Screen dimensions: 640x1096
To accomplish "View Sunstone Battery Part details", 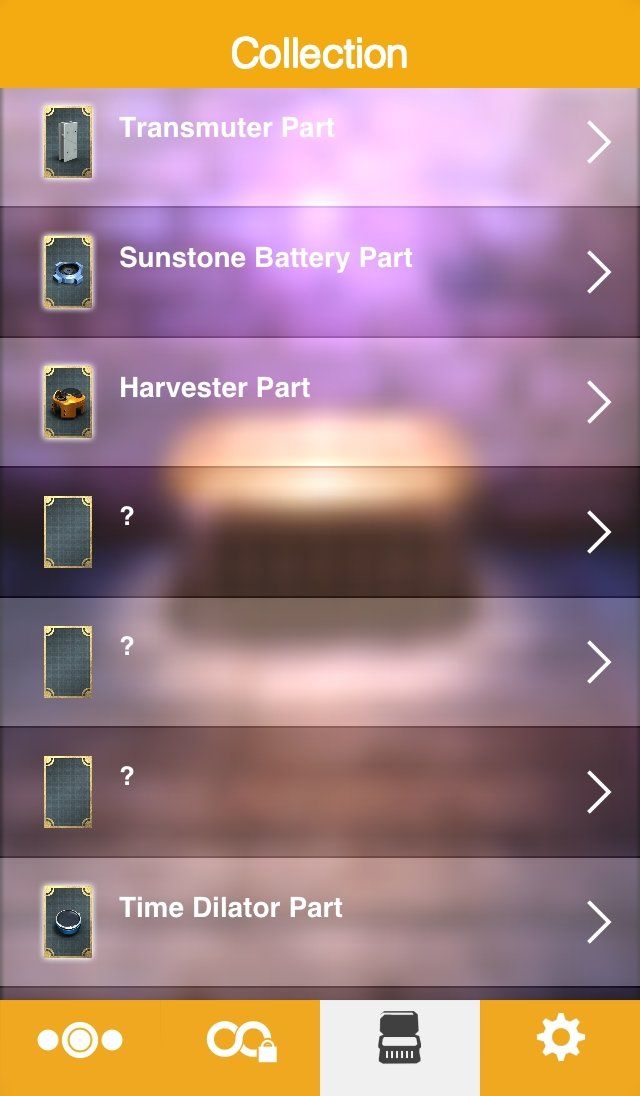I will pos(320,272).
